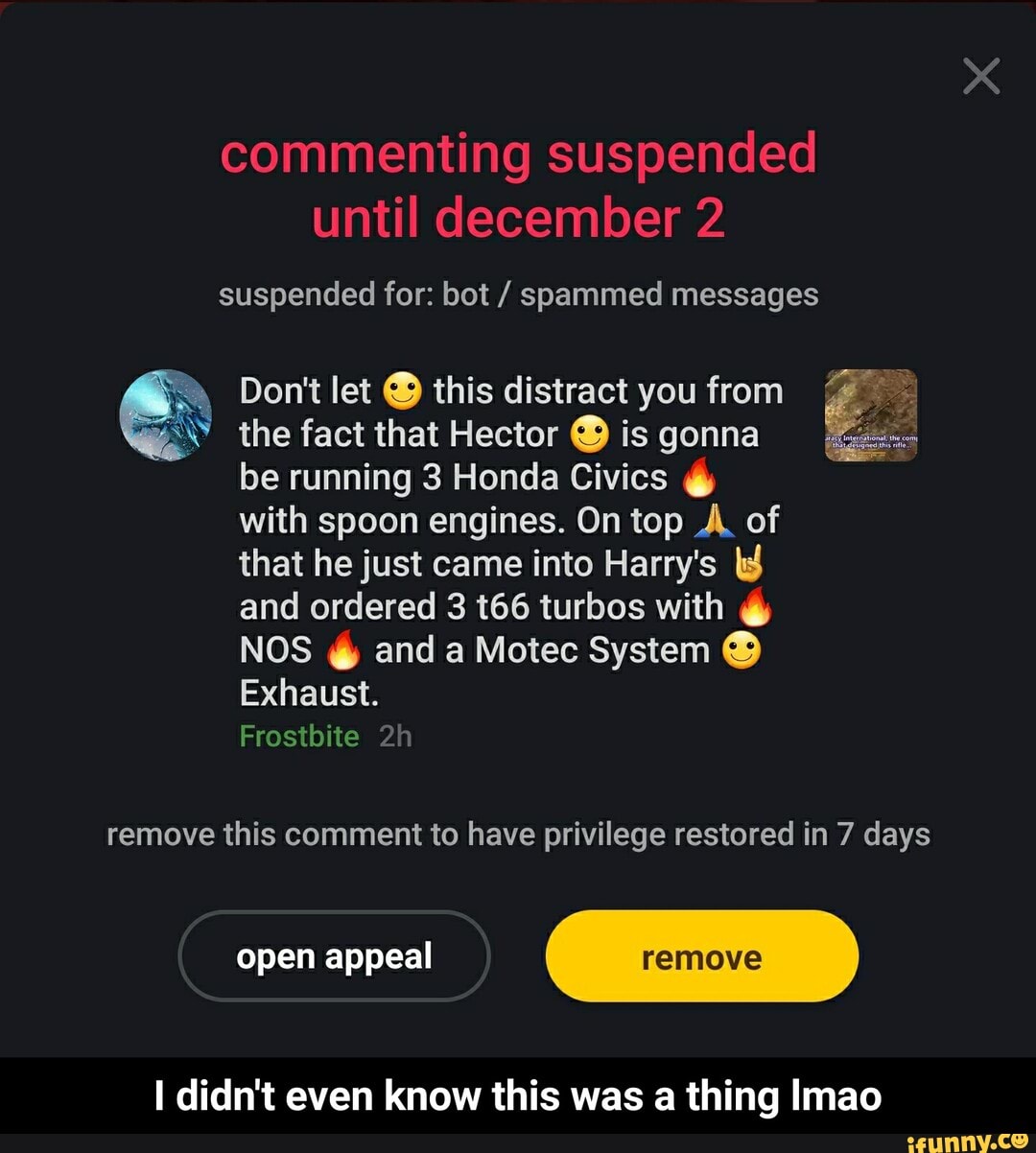Open an appeal for the suspension

[334, 956]
